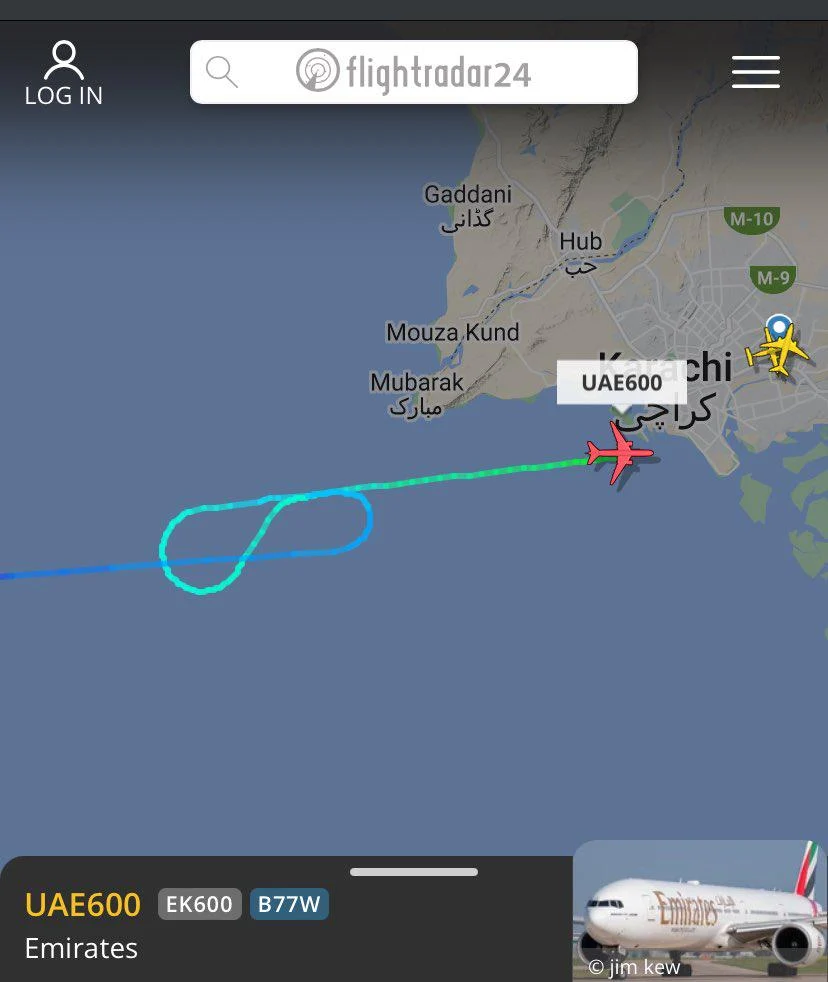This screenshot has height=982, width=828.
Task: Open the Emirates aircraft photo
Action: click(x=700, y=912)
